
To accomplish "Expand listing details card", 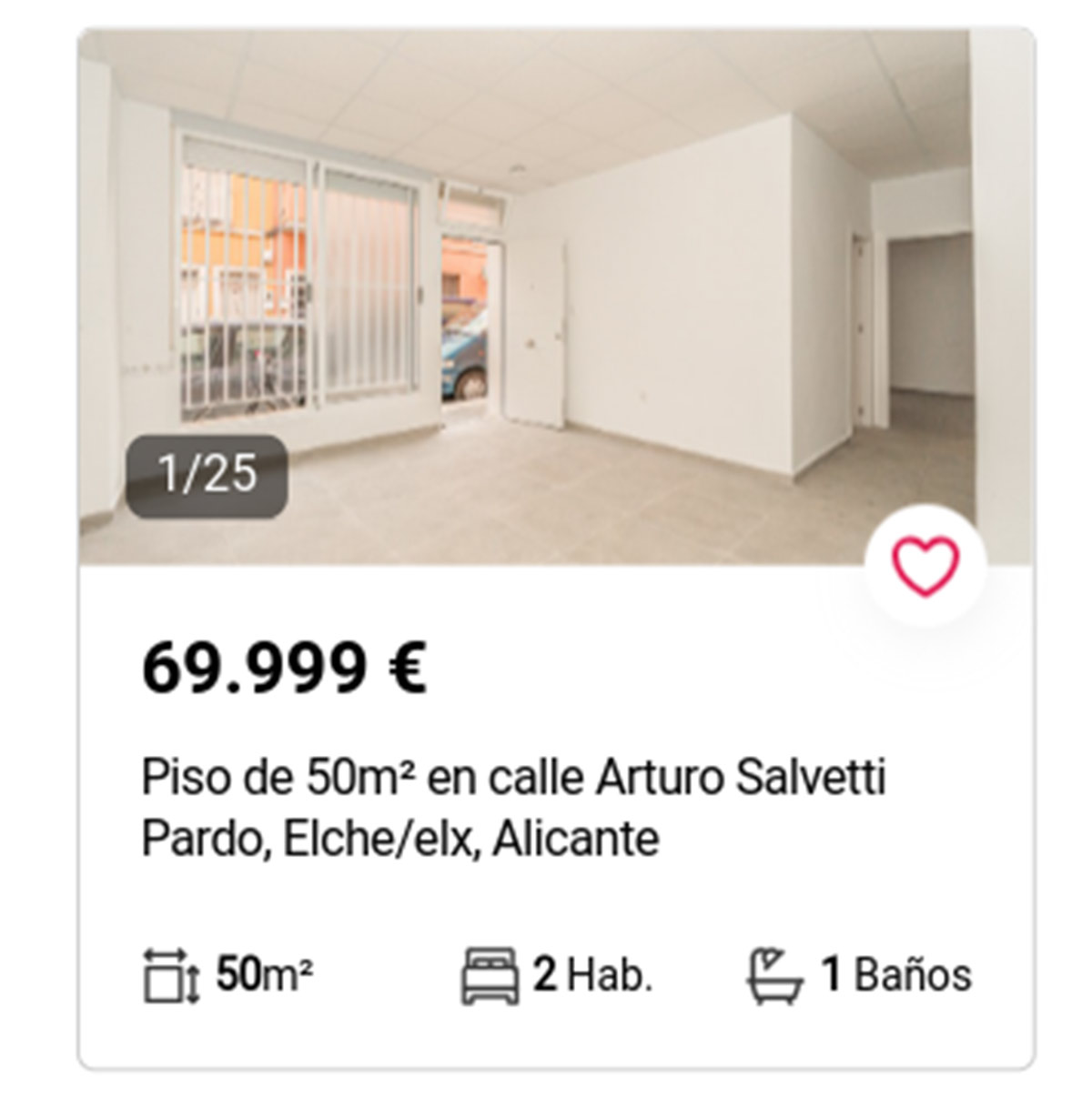I will tap(546, 810).
